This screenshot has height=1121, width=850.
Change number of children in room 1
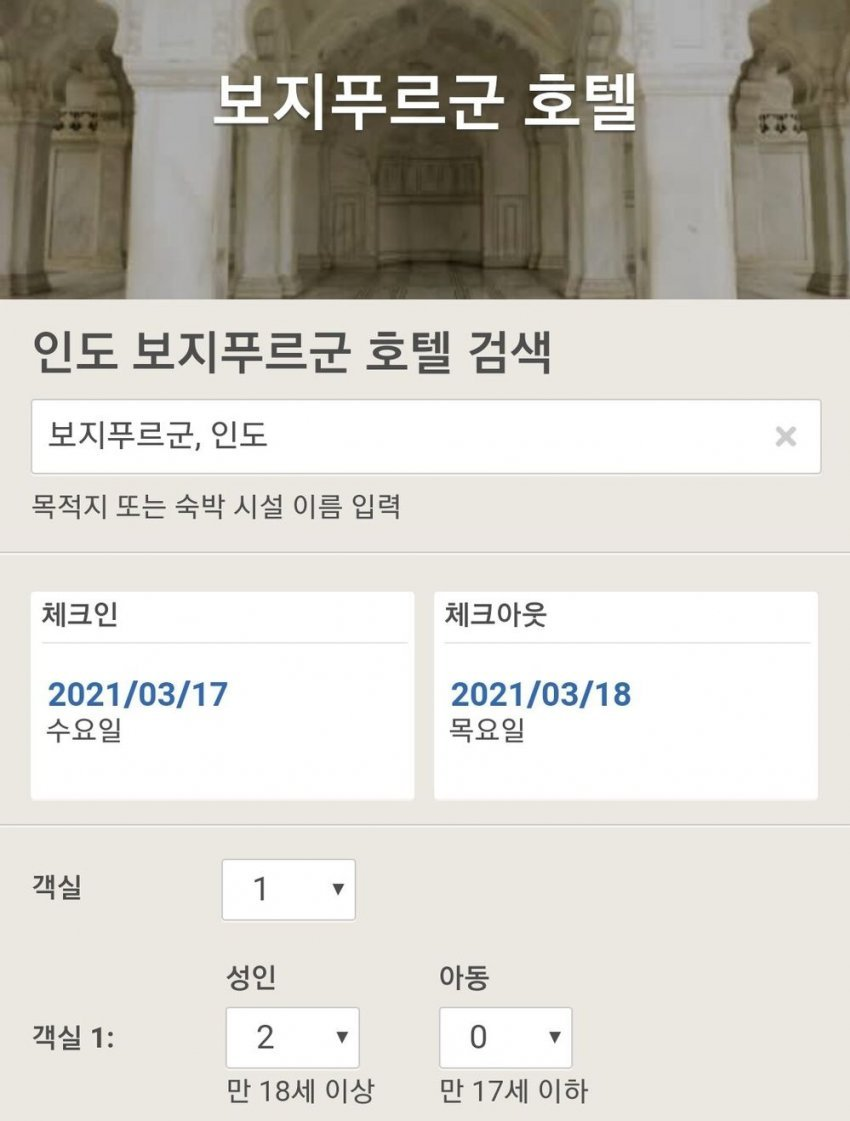(505, 1038)
